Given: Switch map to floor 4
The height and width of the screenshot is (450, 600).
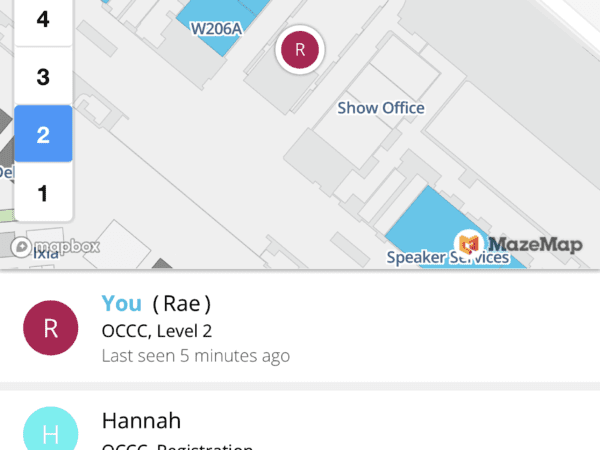Looking at the screenshot, I should 43,20.
